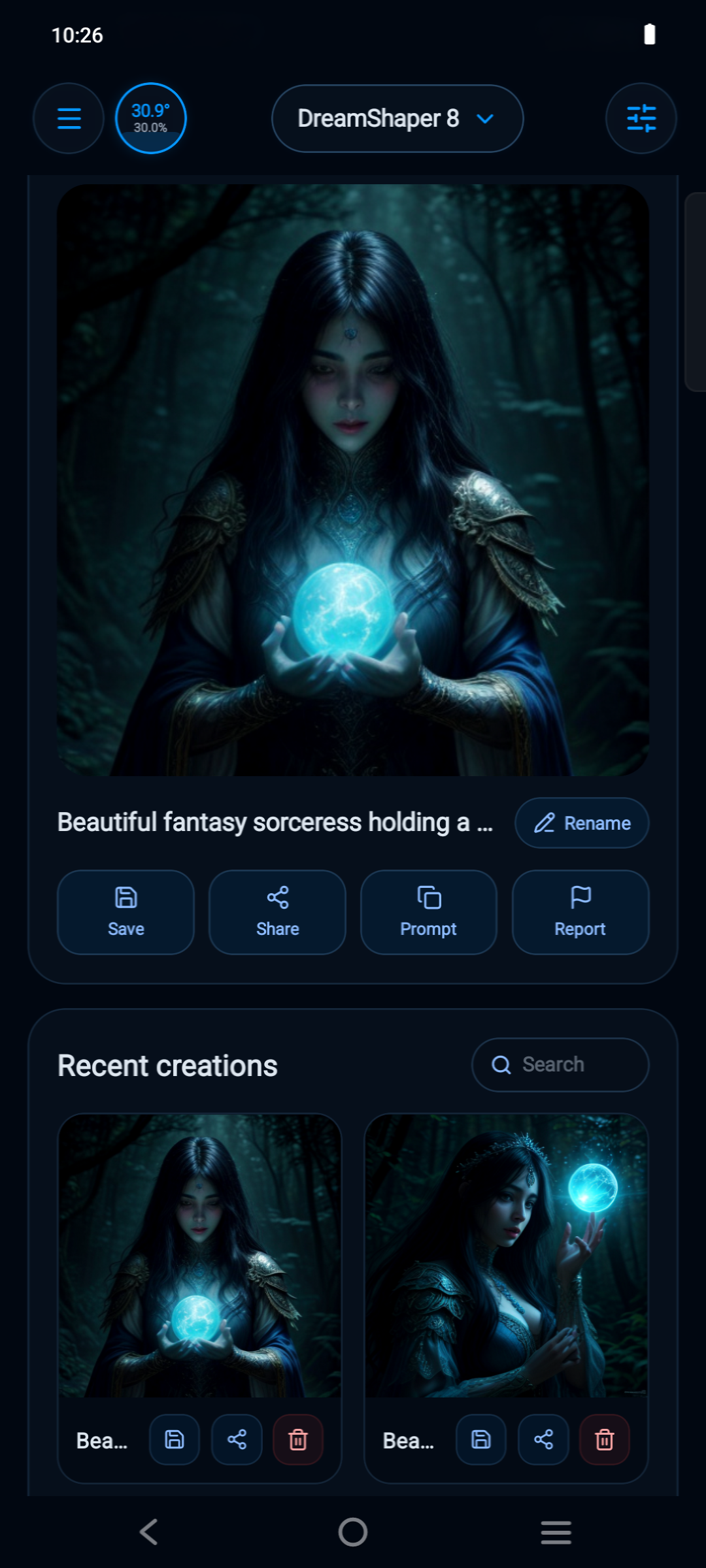
Task: Go back using system navigation
Action: pyautogui.click(x=149, y=1532)
